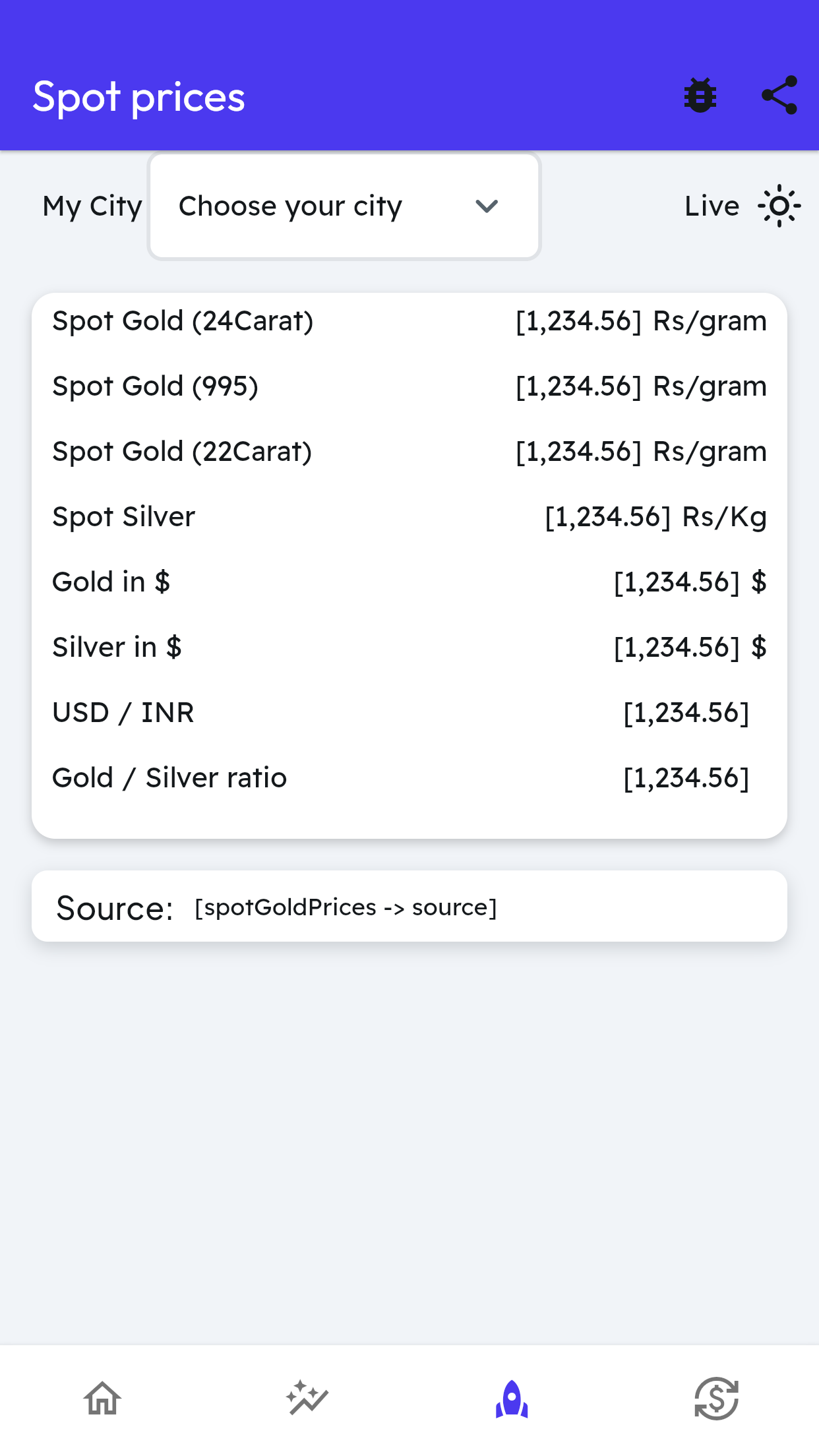Tap the Gold / Silver ratio row
Image resolution: width=819 pixels, height=1456 pixels.
(409, 778)
